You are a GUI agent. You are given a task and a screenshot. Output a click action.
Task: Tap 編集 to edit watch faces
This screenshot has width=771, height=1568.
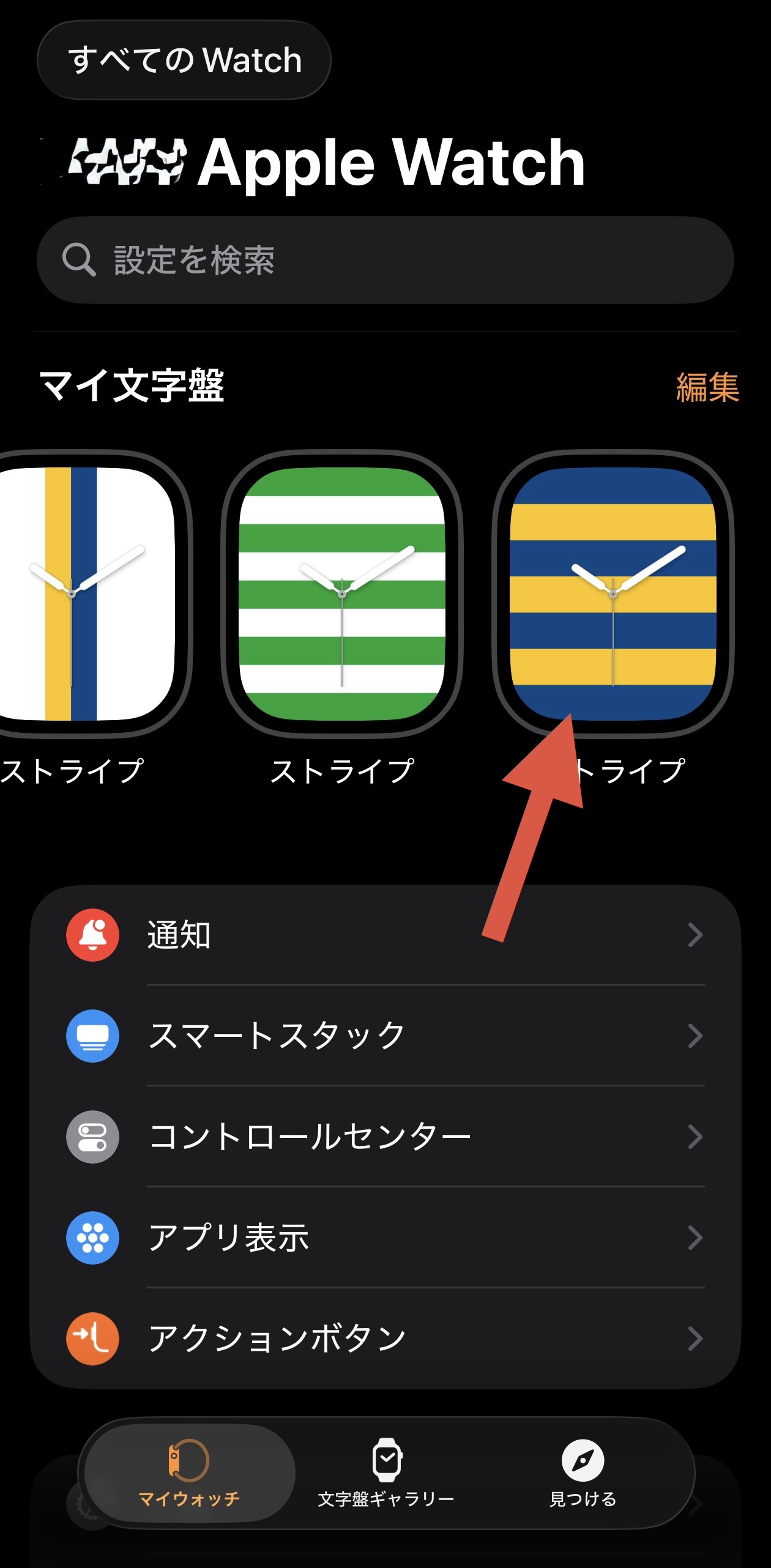click(x=707, y=387)
